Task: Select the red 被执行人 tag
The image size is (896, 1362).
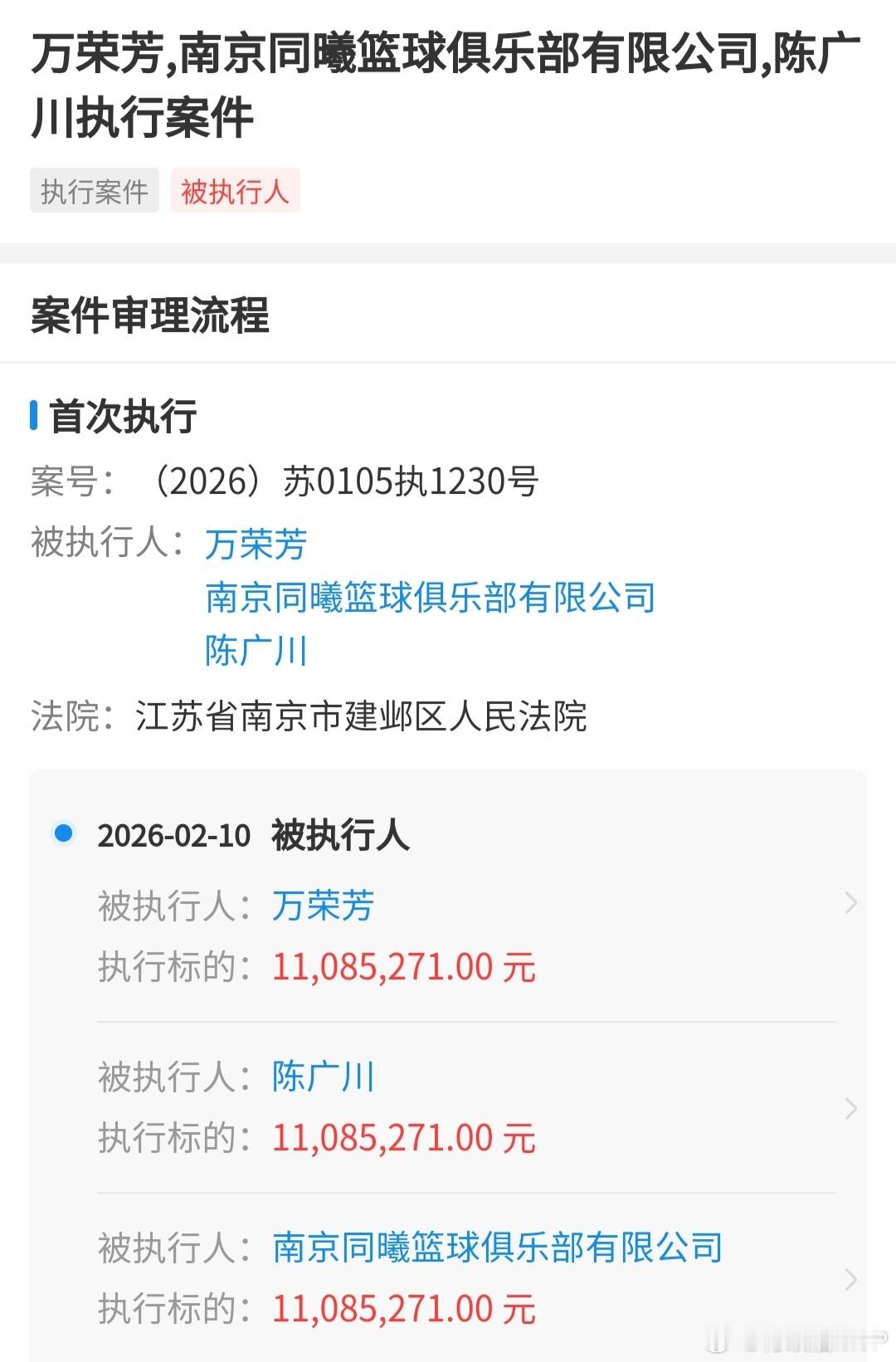Action: click(235, 190)
